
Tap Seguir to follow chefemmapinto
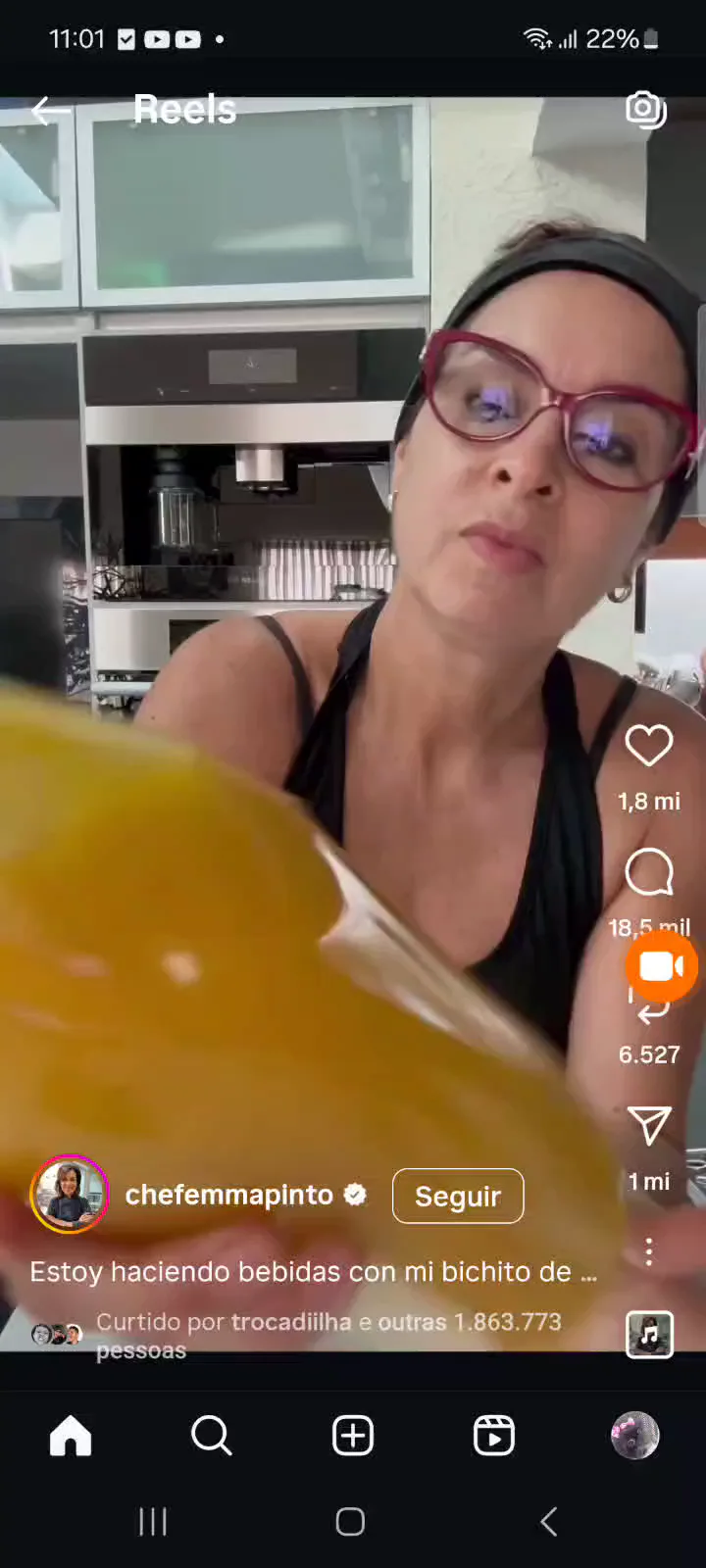458,1196
